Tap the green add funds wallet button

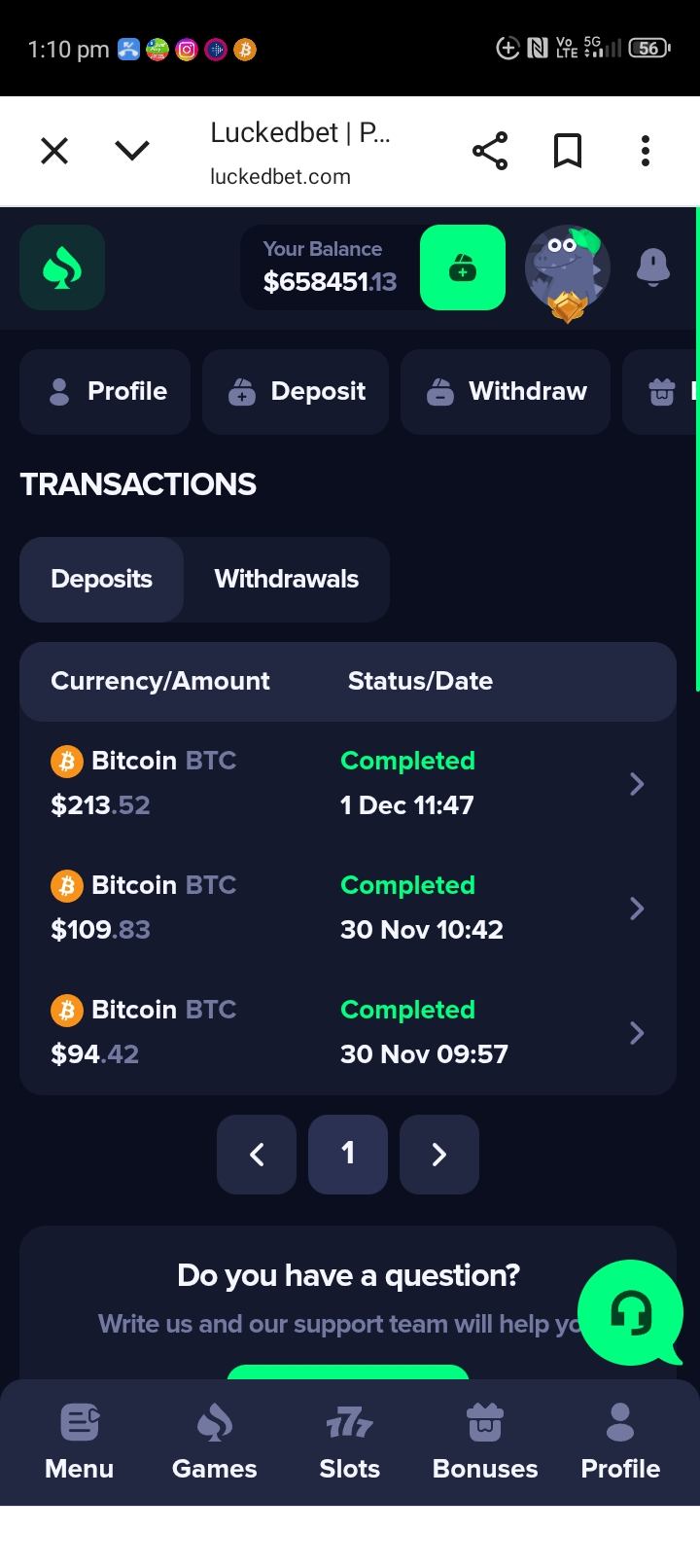(463, 267)
